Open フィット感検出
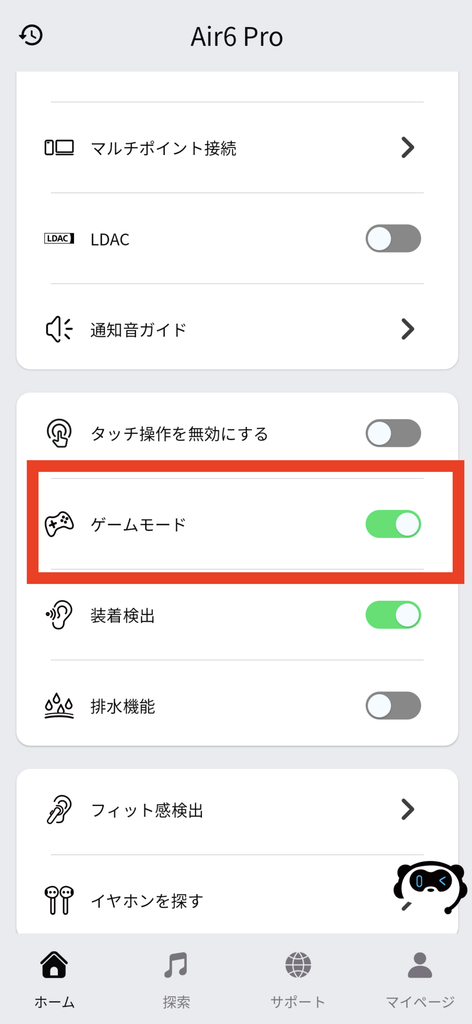 coord(236,810)
